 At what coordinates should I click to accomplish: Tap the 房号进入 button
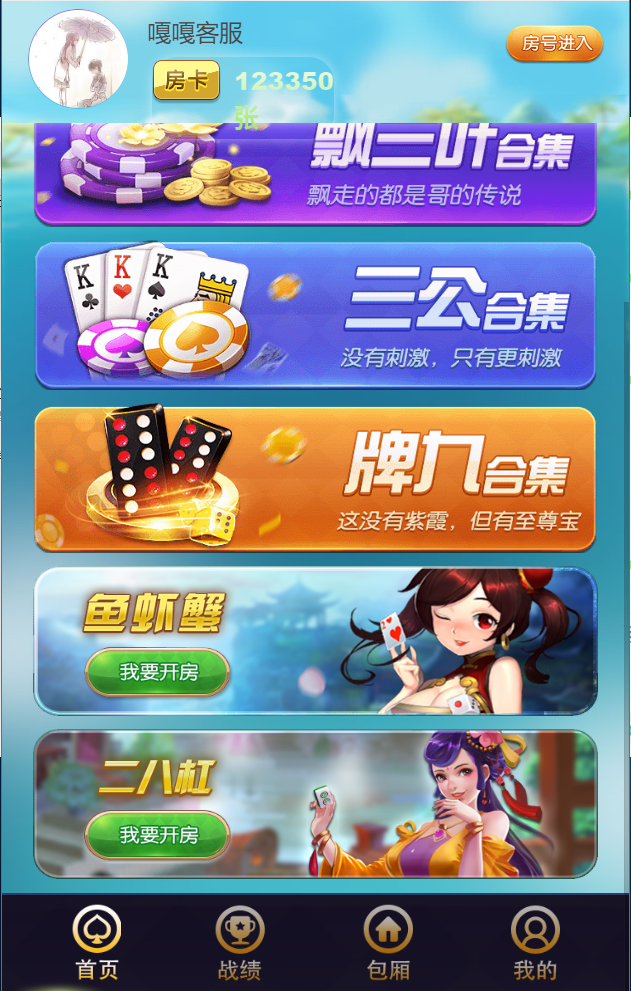(554, 43)
